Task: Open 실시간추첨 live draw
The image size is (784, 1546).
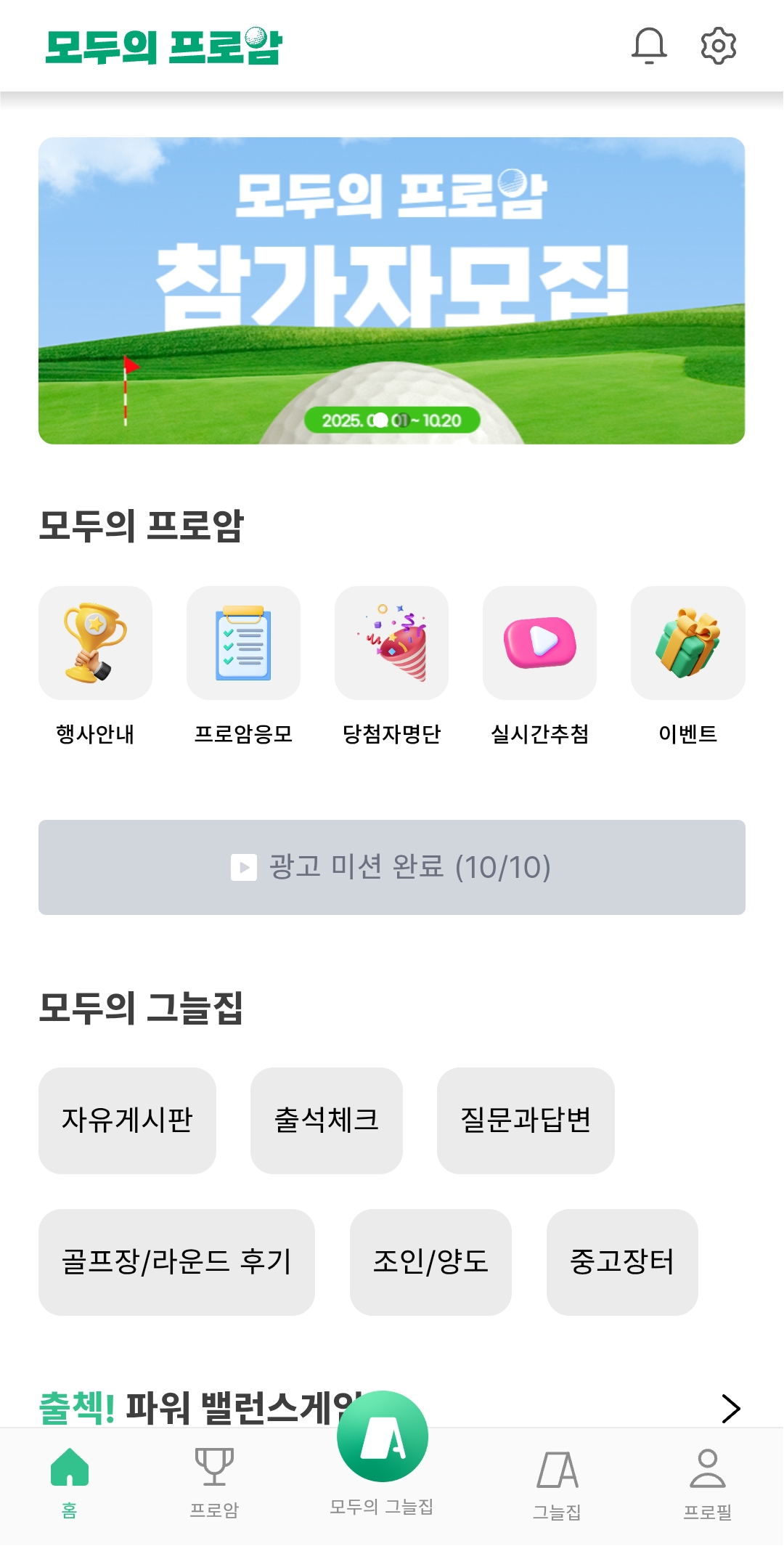Action: tap(539, 643)
